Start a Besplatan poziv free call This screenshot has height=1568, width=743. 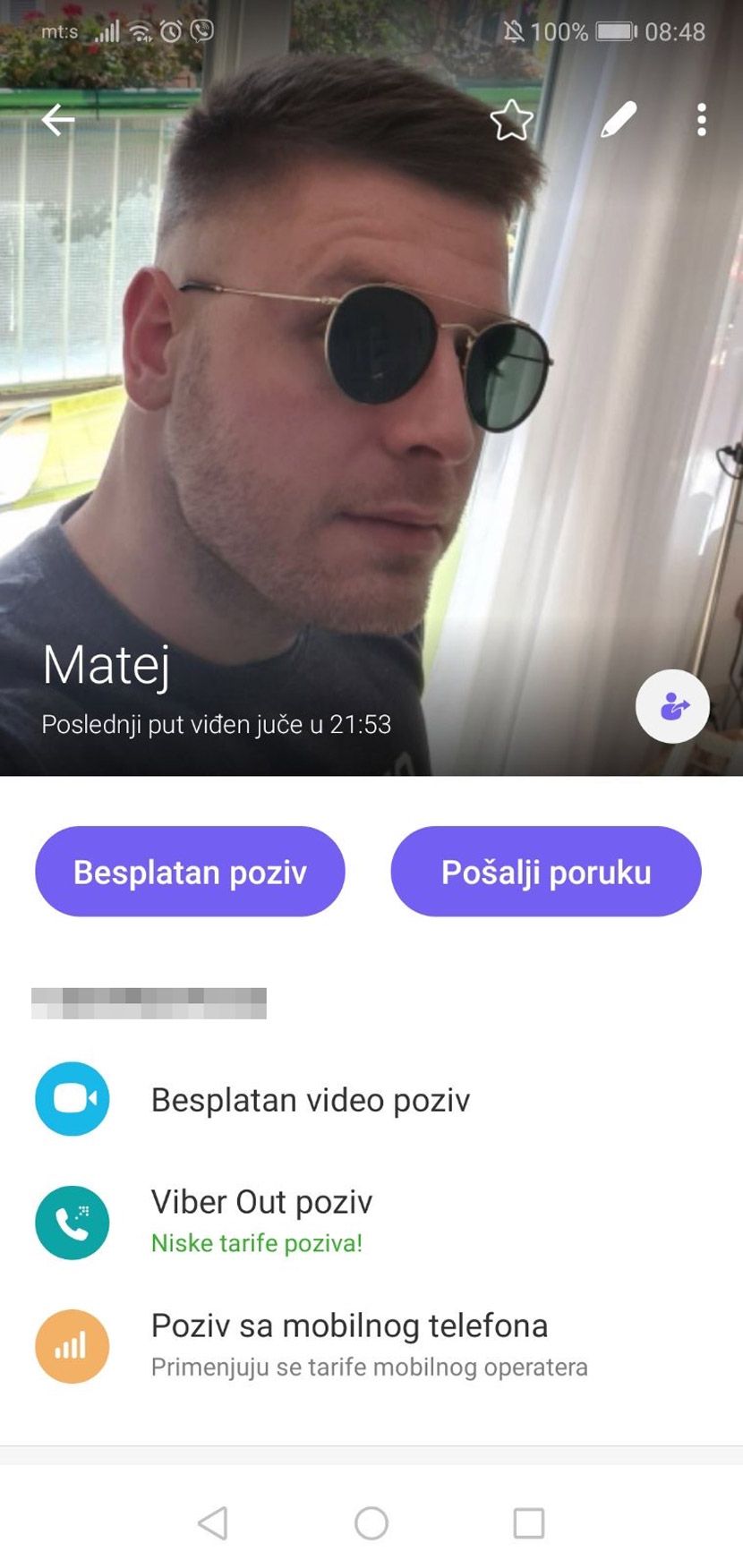tap(190, 872)
